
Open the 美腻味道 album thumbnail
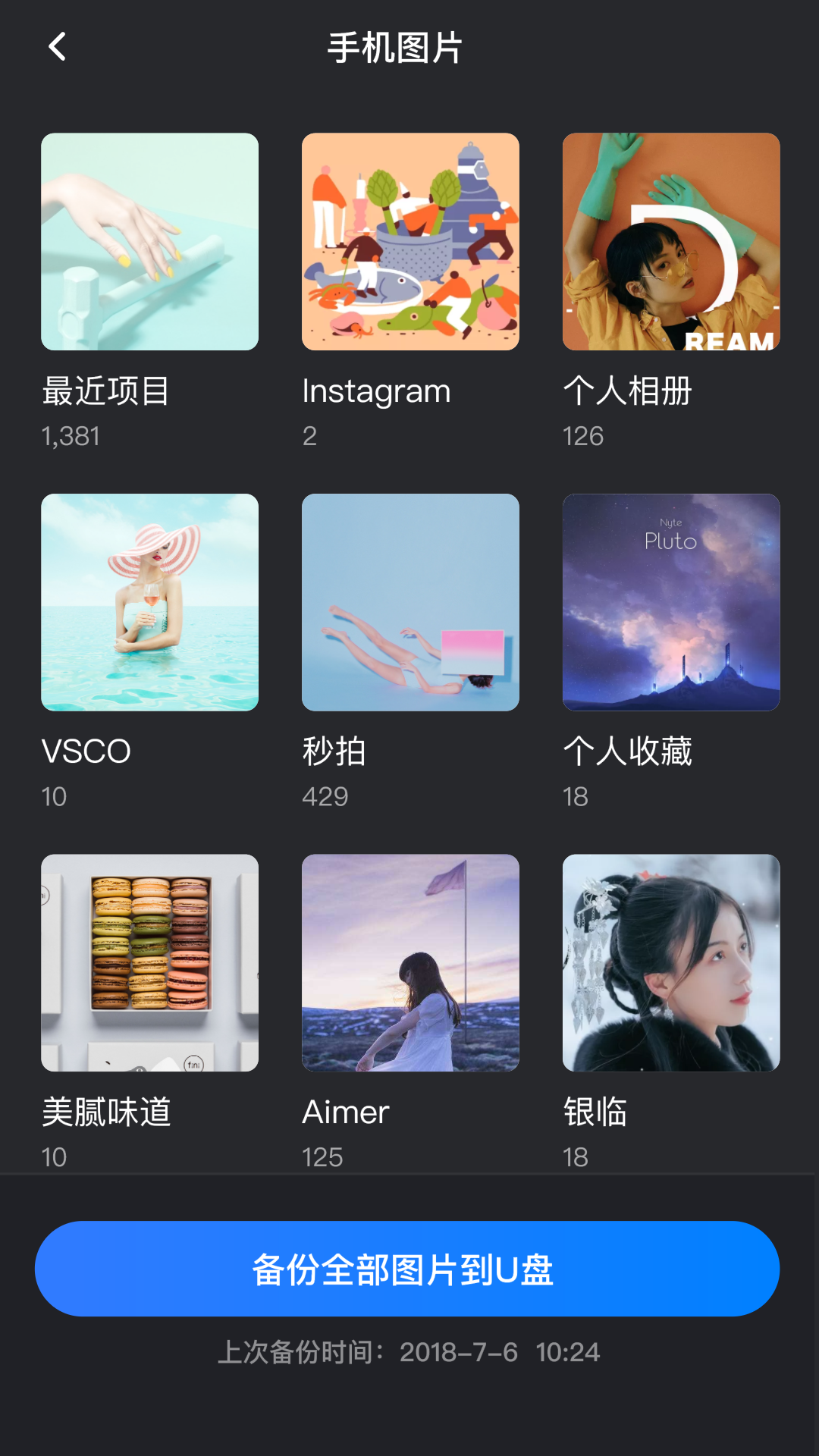pos(149,964)
